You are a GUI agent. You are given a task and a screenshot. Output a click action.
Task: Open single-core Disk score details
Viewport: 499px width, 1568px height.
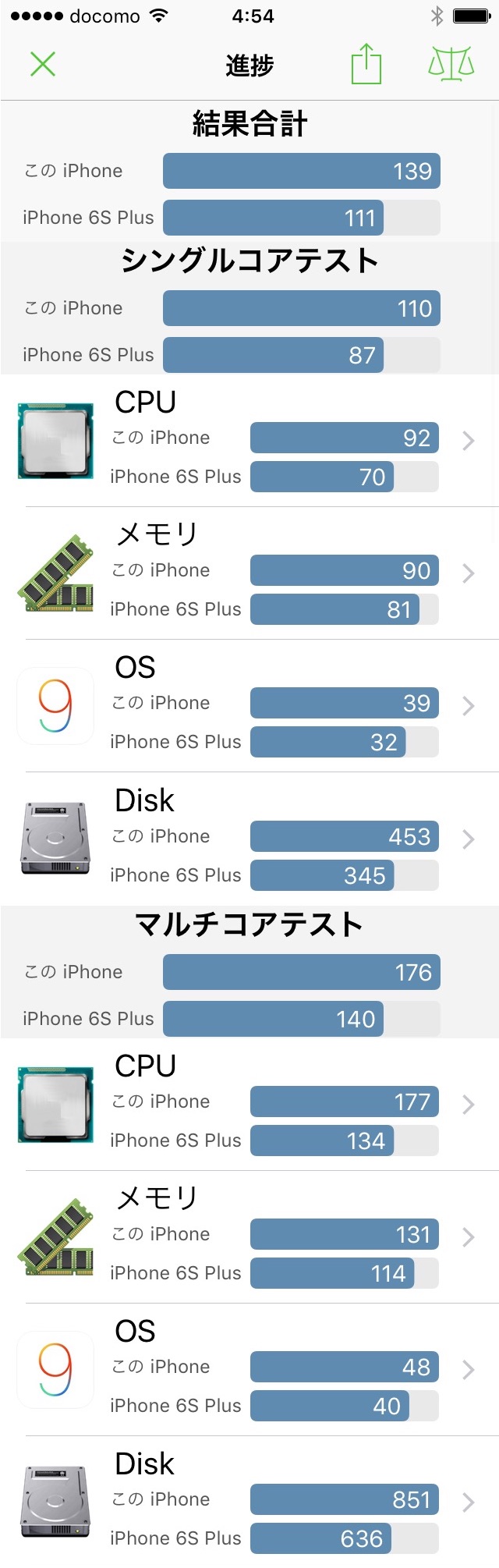click(249, 839)
